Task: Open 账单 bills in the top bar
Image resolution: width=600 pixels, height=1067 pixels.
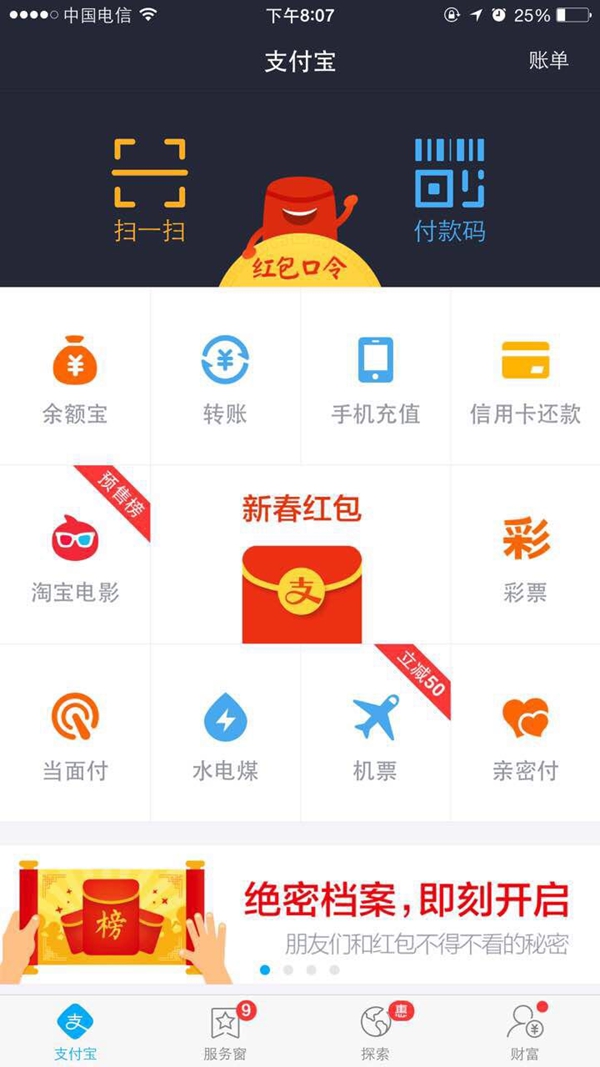Action: click(x=548, y=60)
